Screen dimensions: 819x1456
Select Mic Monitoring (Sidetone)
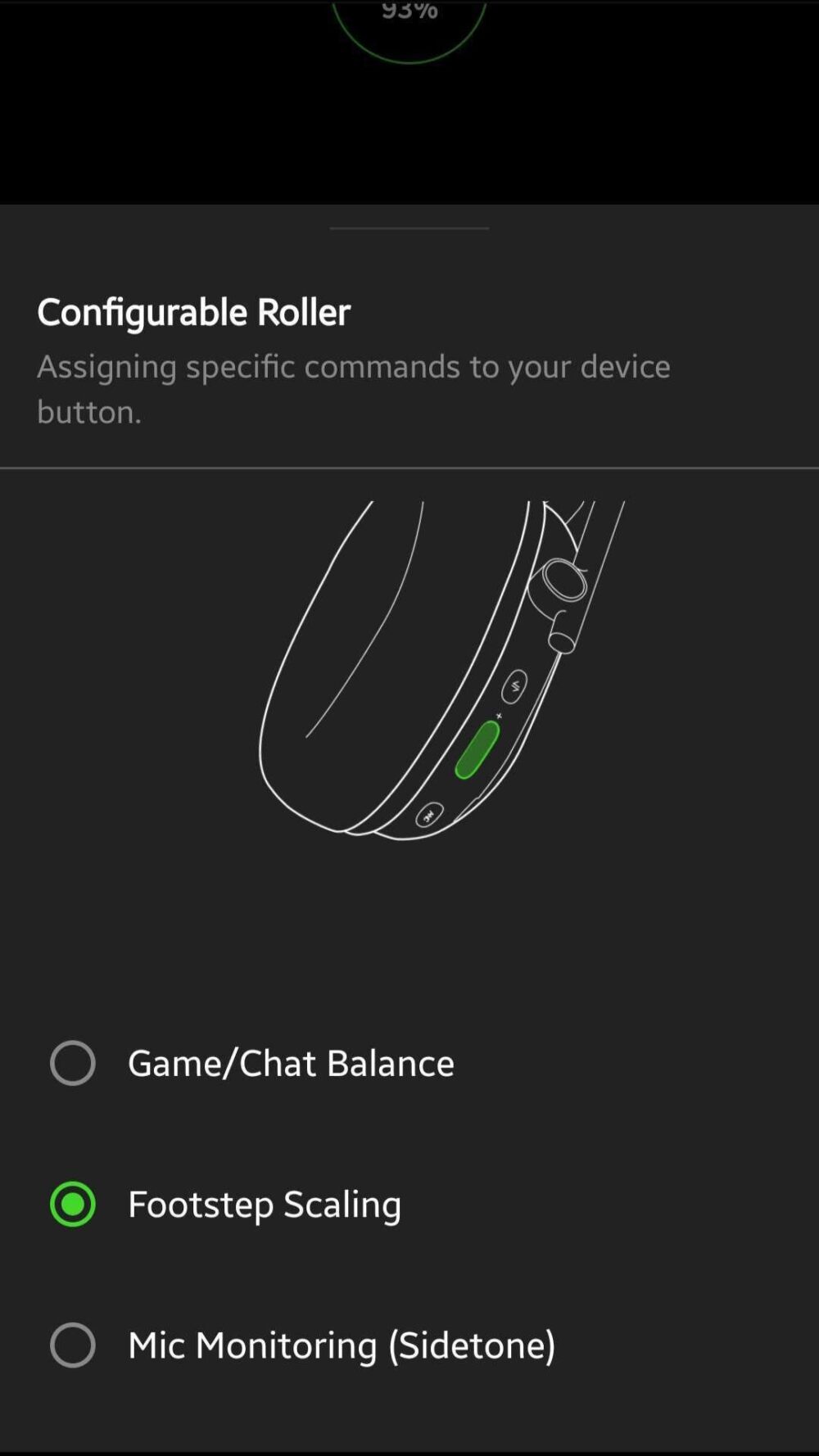click(x=73, y=1345)
